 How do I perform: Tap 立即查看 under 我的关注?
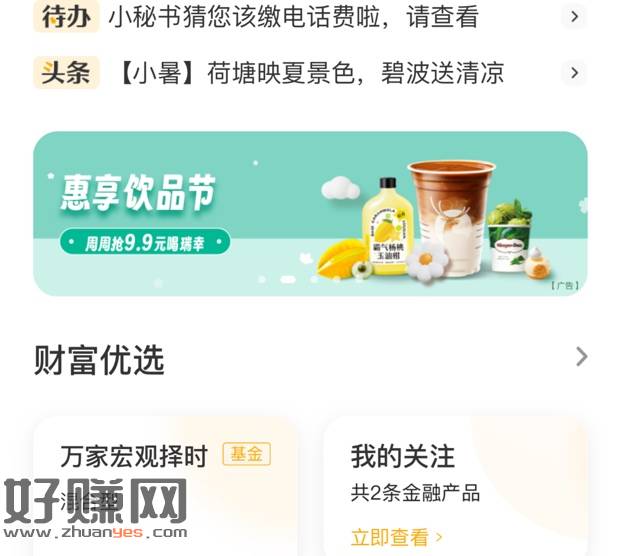(396, 537)
